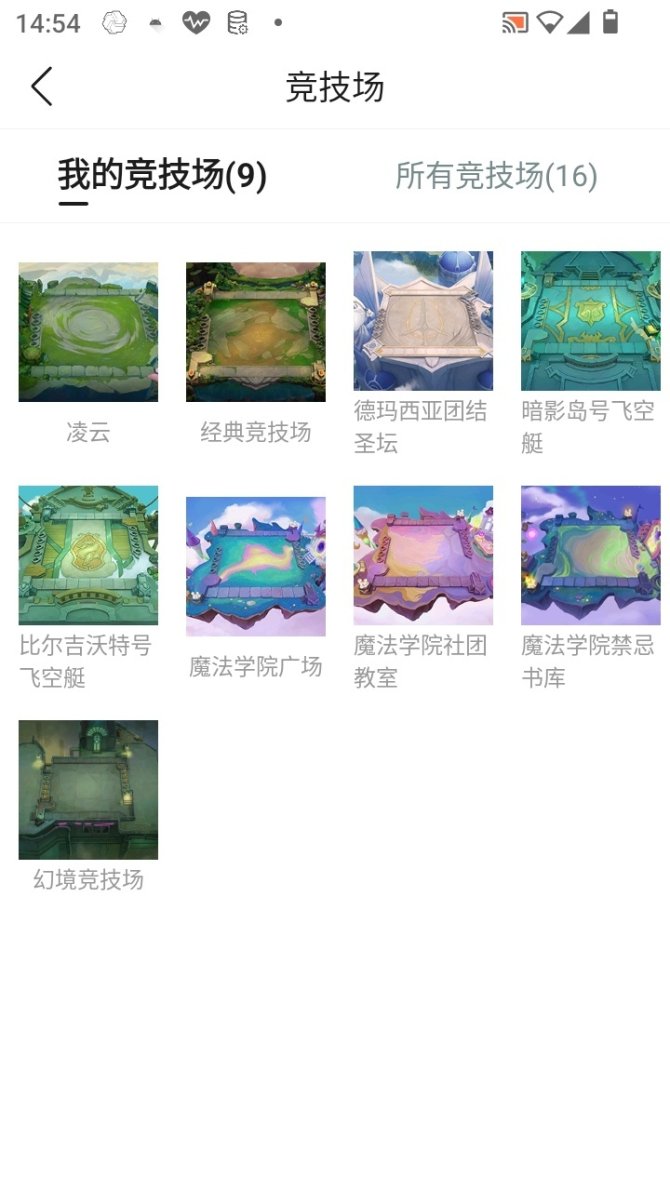View the 暗影岛号飞空艇 arena
This screenshot has height=1191, width=670.
(590, 321)
